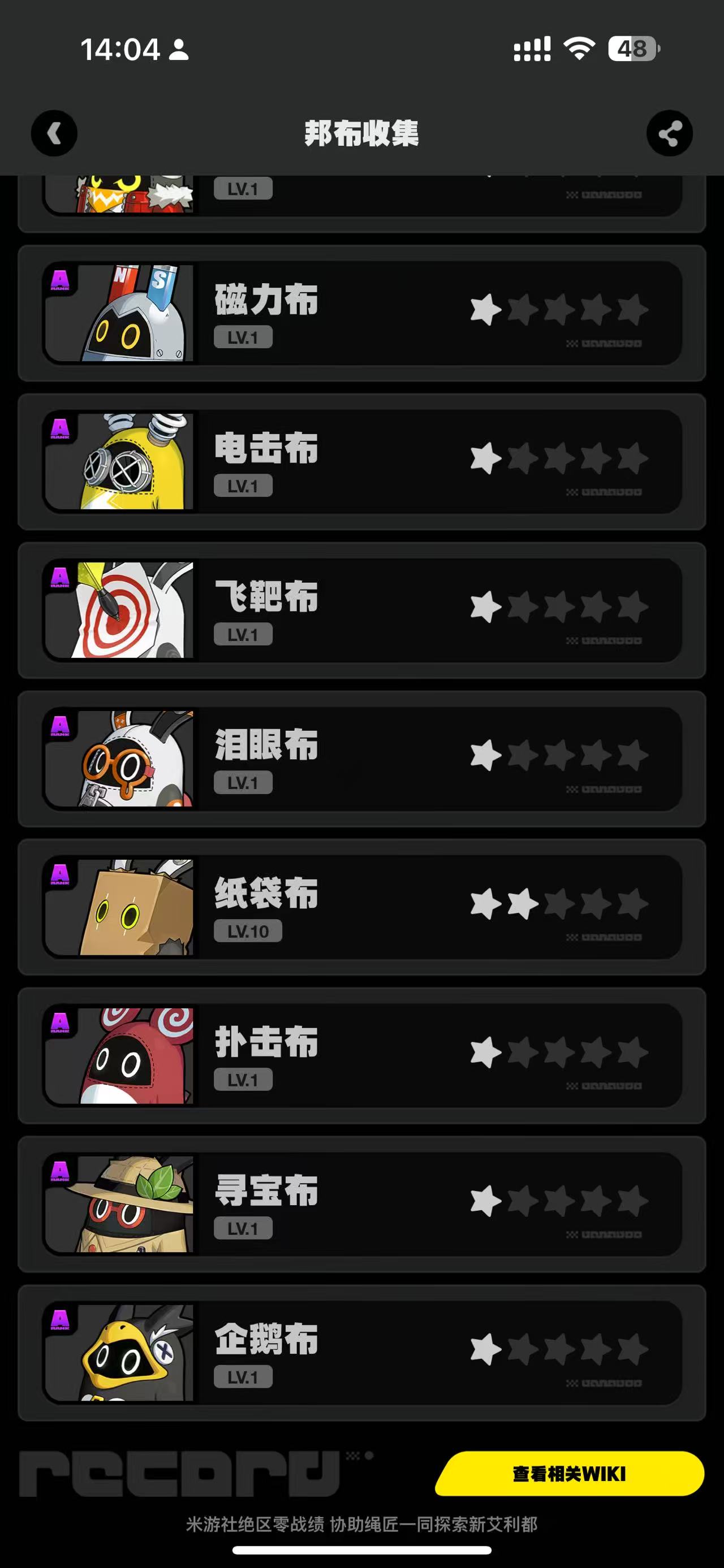This screenshot has width=724, height=1568.
Task: Go back from 邦布收集 page
Action: [x=54, y=133]
